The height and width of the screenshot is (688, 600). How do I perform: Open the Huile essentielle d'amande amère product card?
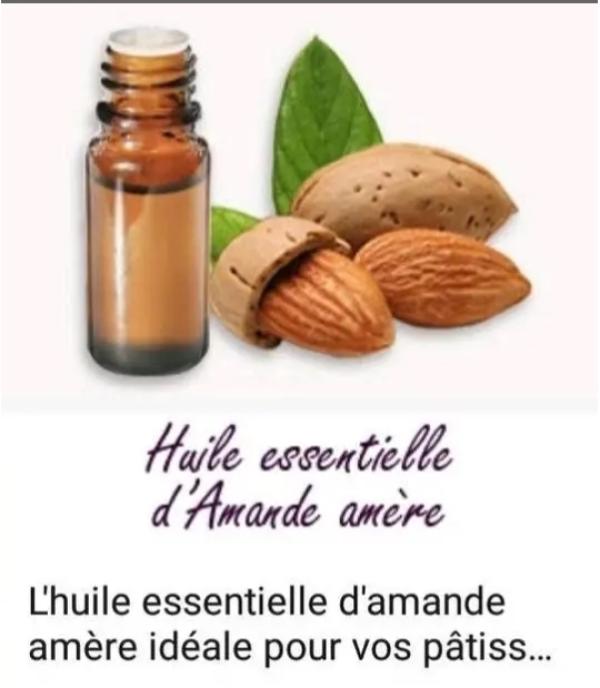click(x=300, y=300)
